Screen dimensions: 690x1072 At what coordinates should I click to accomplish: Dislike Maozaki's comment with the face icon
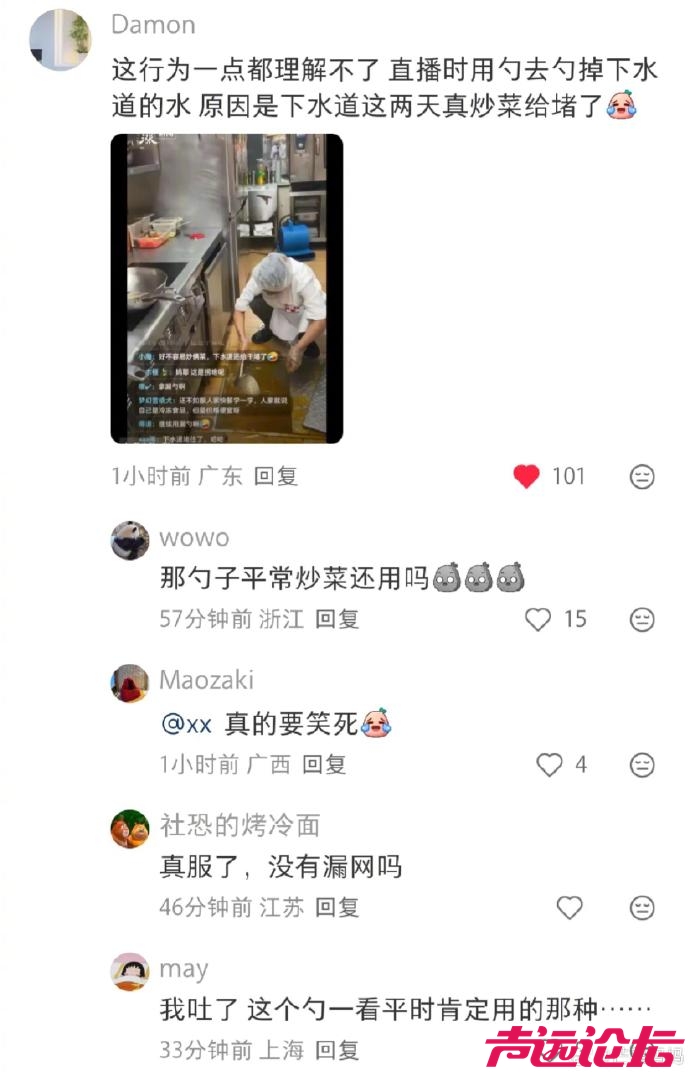point(642,766)
